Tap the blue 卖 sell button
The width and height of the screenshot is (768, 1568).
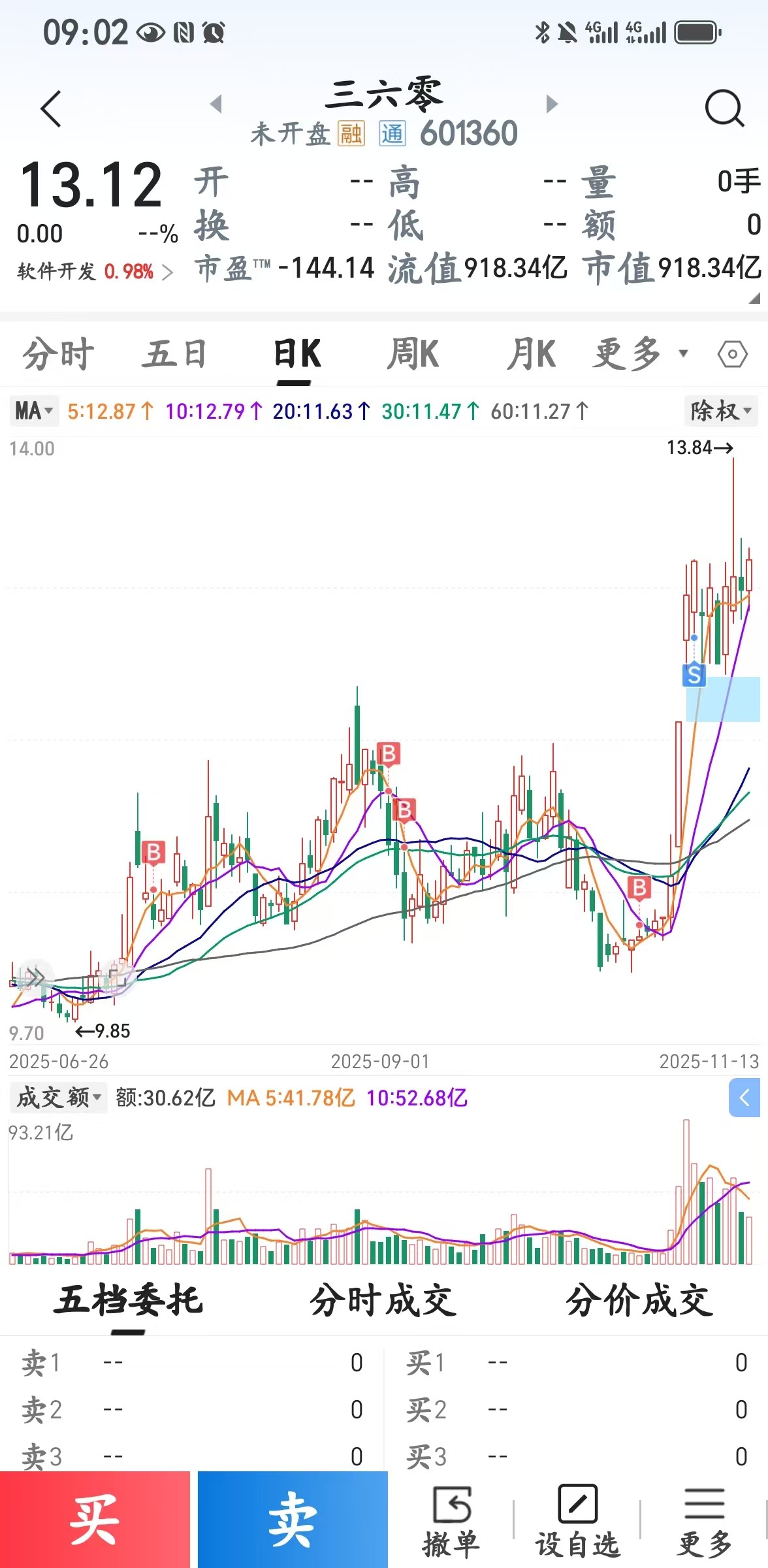pos(287,1516)
